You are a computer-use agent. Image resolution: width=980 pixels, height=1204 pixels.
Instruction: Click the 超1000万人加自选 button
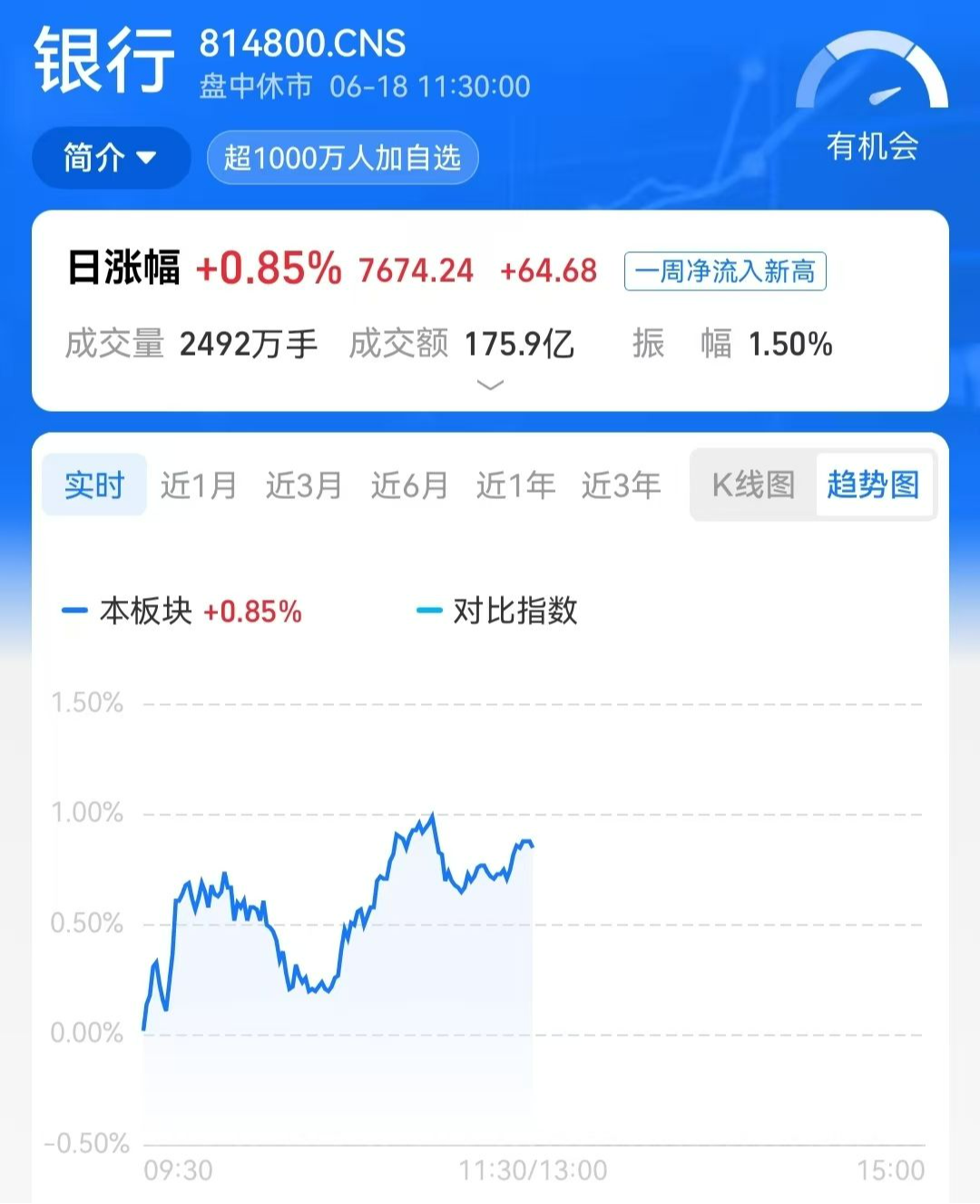(x=343, y=158)
